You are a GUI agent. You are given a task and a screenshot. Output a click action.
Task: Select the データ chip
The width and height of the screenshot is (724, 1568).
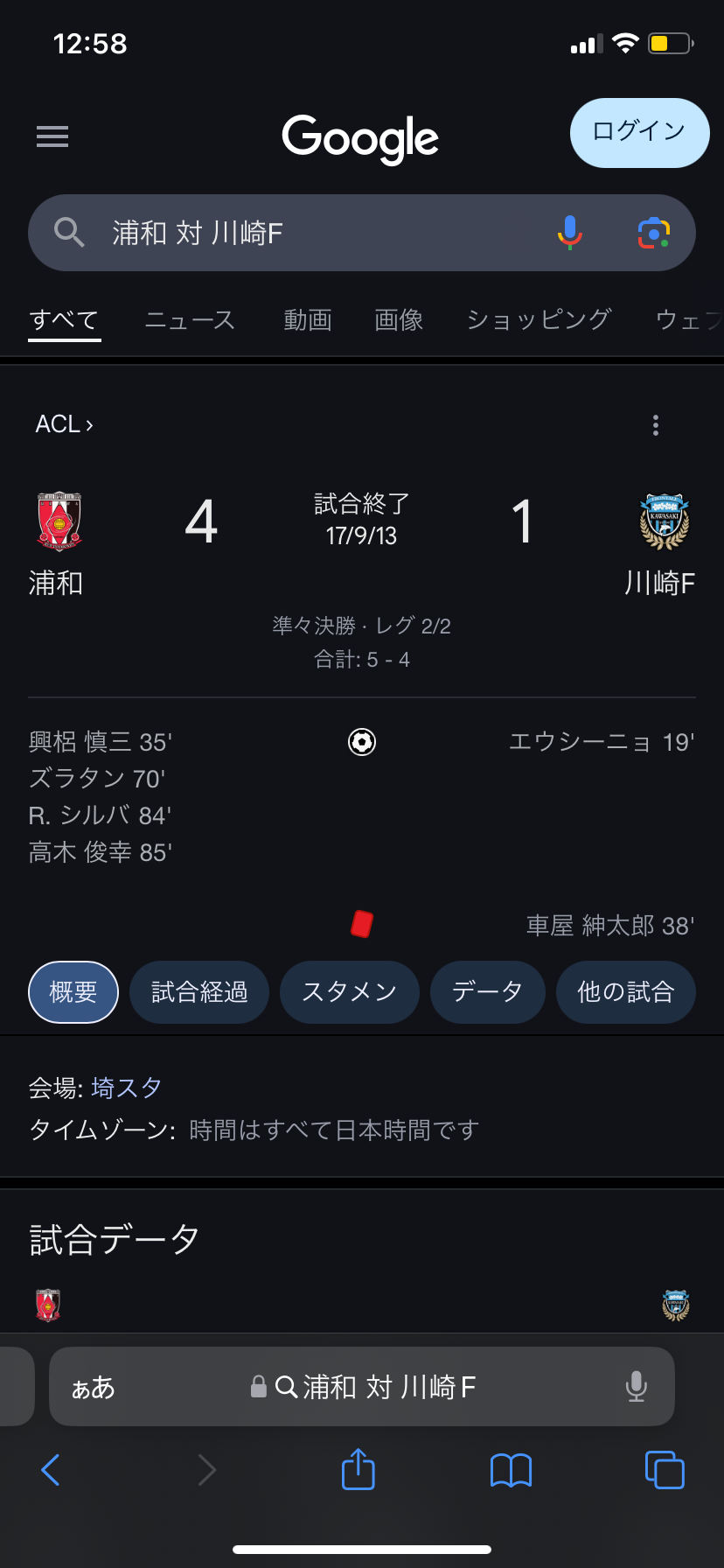pyautogui.click(x=488, y=992)
